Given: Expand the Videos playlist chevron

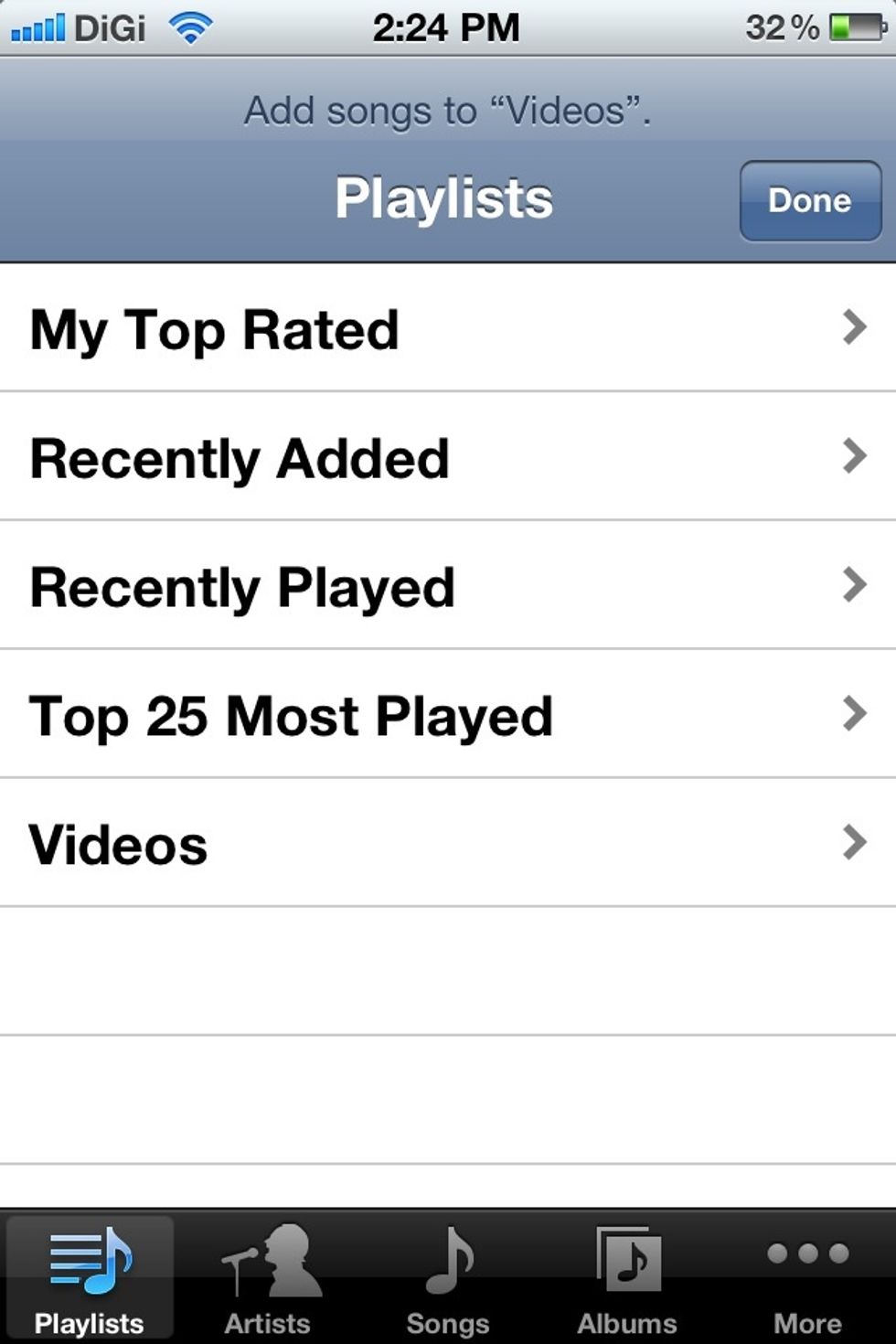Looking at the screenshot, I should point(853,843).
